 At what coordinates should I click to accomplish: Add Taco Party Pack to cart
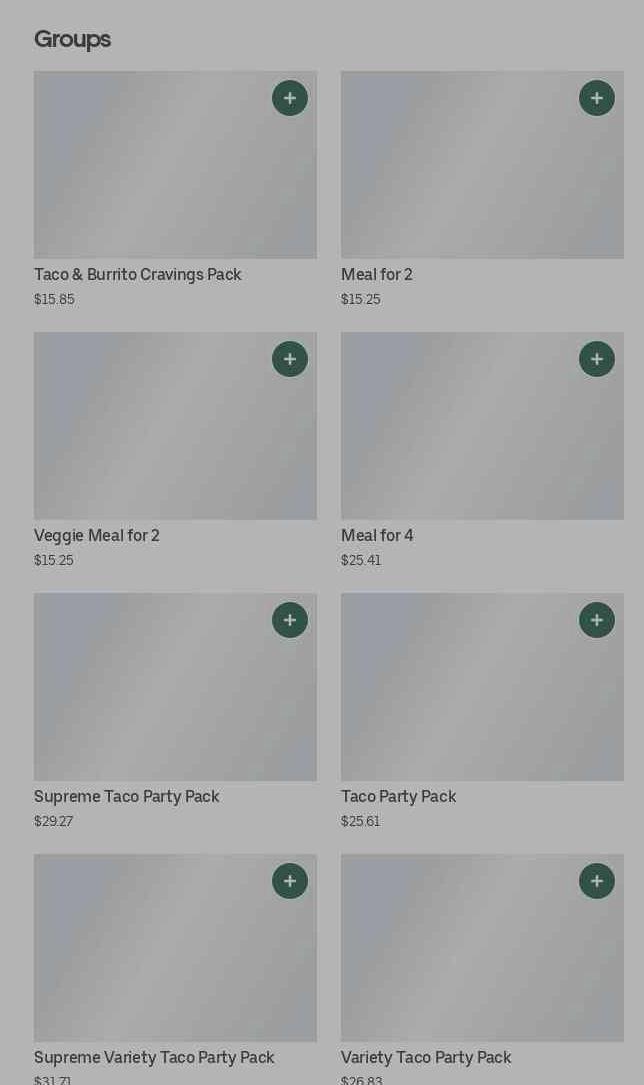click(x=597, y=620)
